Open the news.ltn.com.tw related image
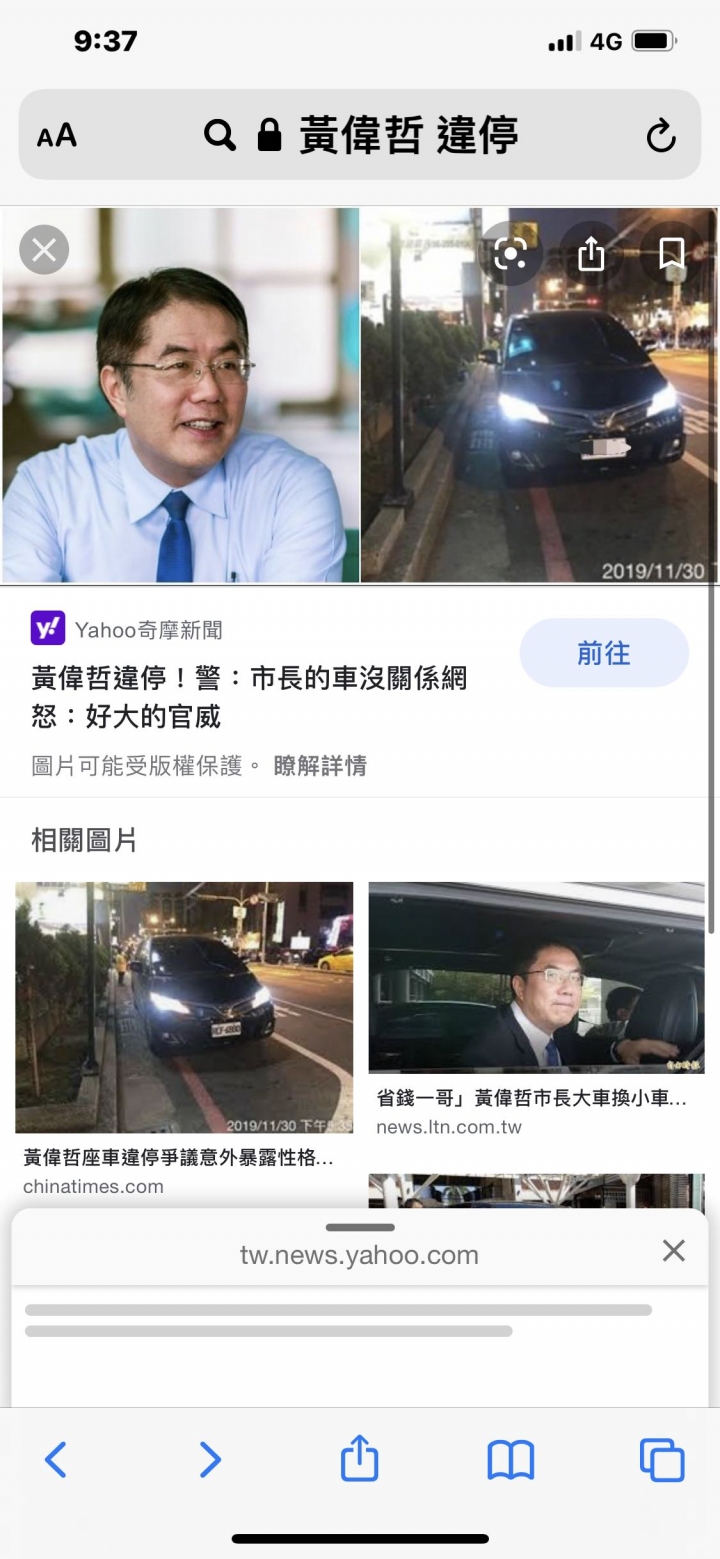 click(x=536, y=977)
